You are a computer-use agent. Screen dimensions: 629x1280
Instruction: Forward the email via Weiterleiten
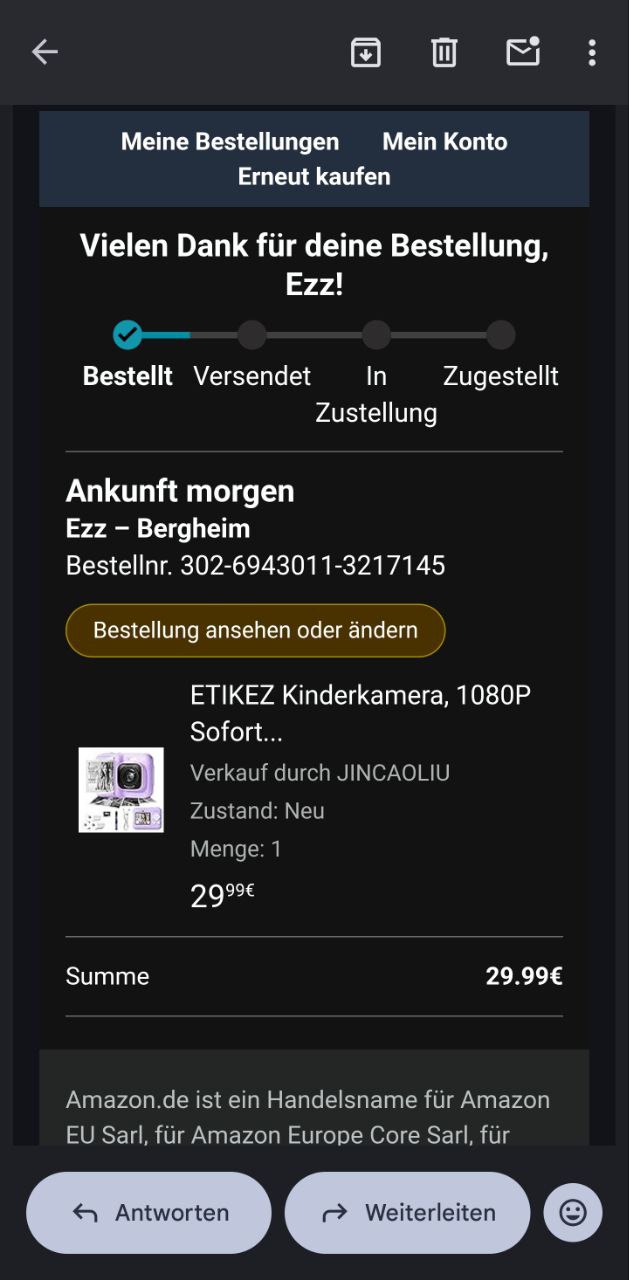tap(407, 1213)
